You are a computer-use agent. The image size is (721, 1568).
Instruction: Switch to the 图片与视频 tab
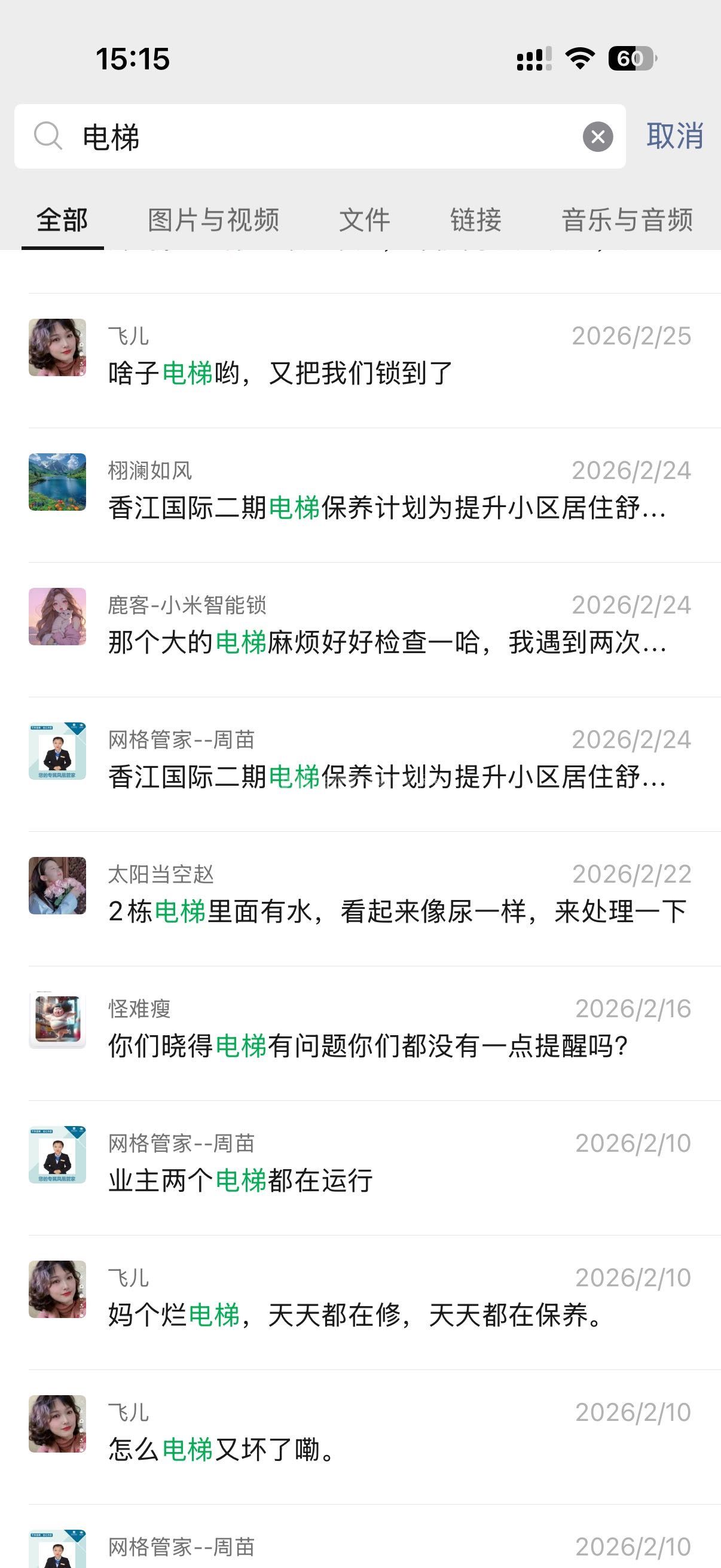tap(213, 219)
